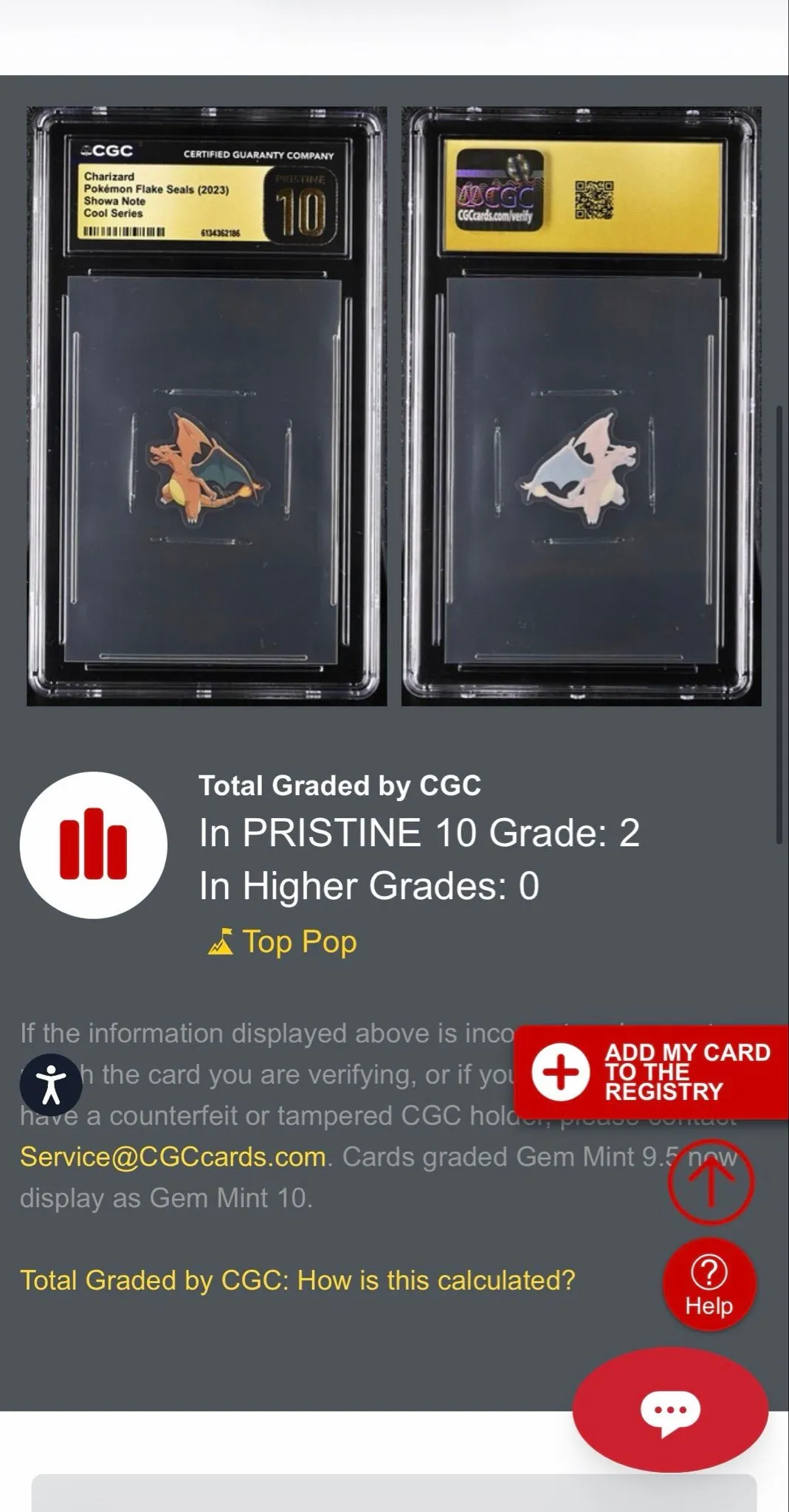Screen dimensions: 789x1512
Task: Email Service@CGCcards.com
Action: click(173, 1156)
